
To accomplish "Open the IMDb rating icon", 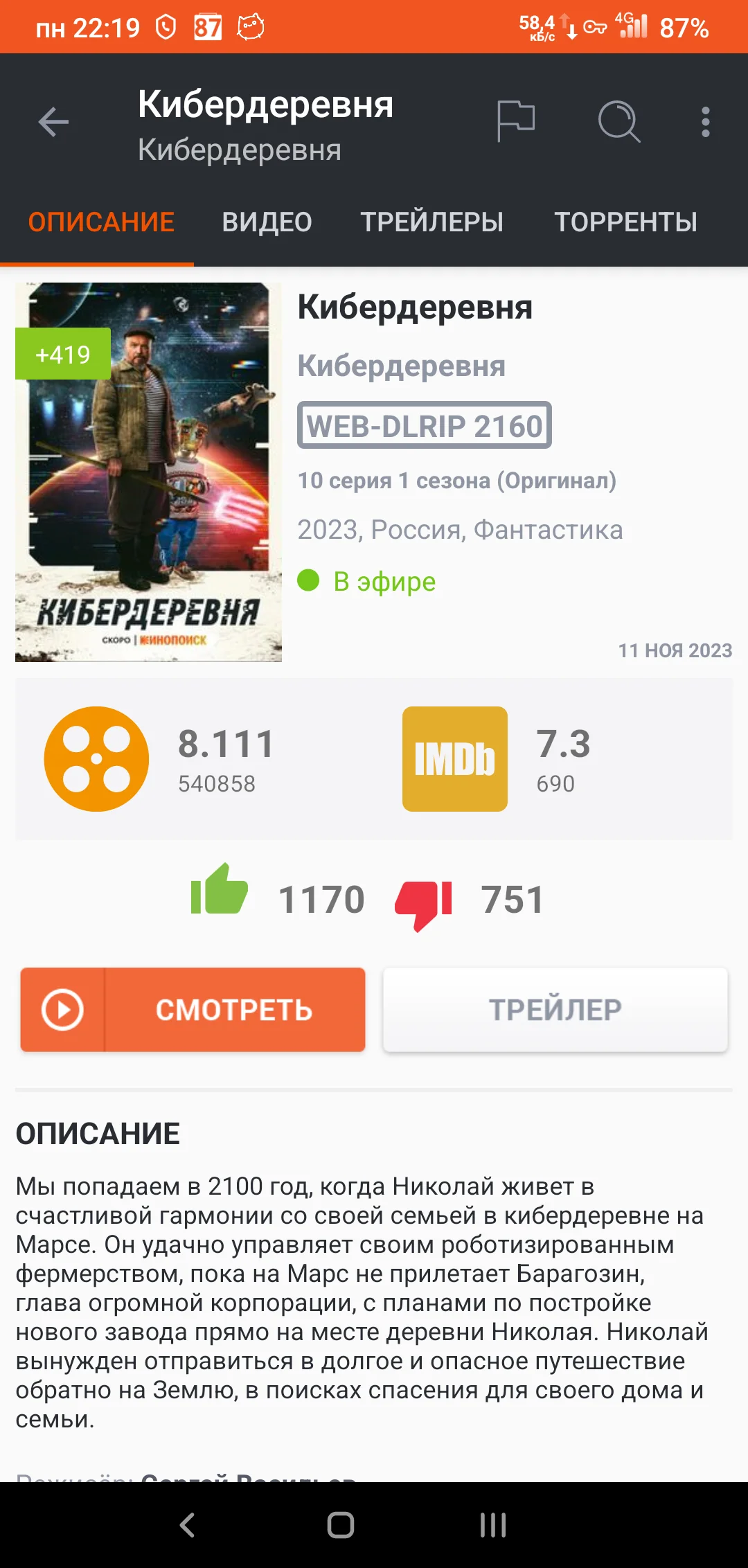I will (x=454, y=759).
